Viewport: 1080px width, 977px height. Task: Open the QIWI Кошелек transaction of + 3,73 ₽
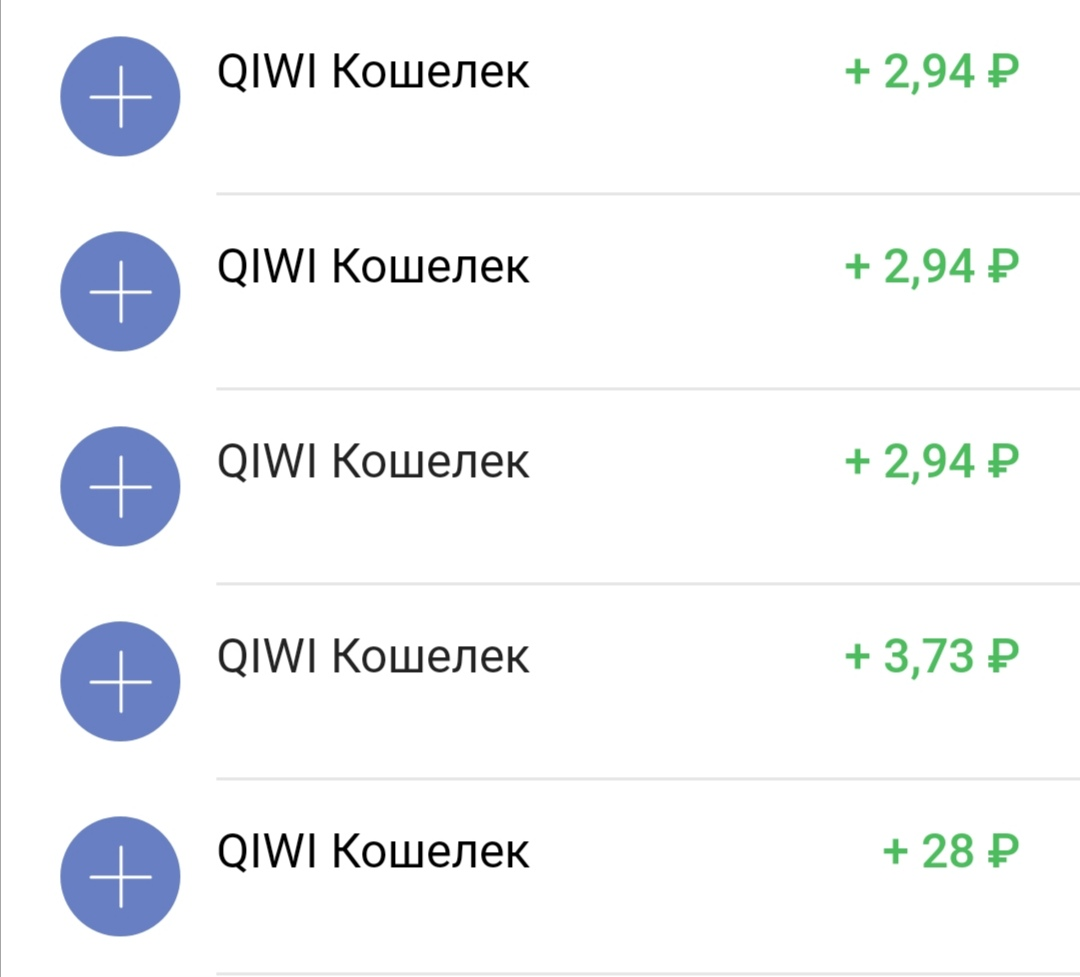(540, 680)
